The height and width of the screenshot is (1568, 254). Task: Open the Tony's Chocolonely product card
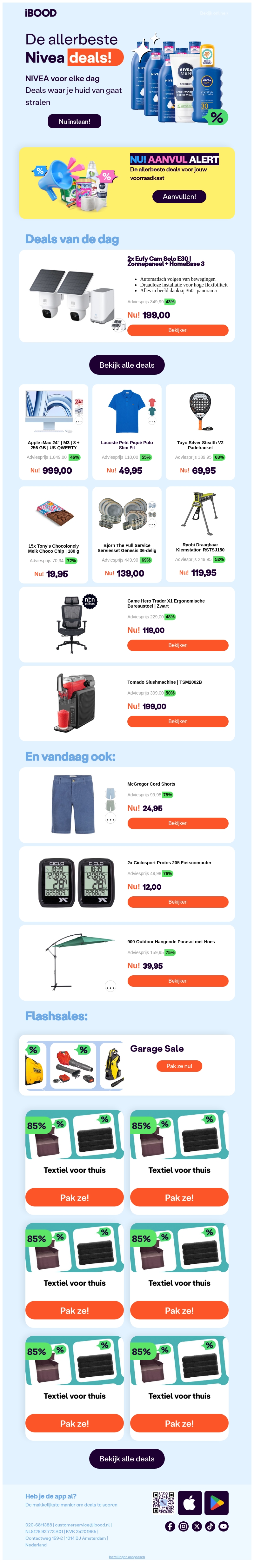pos(54,533)
